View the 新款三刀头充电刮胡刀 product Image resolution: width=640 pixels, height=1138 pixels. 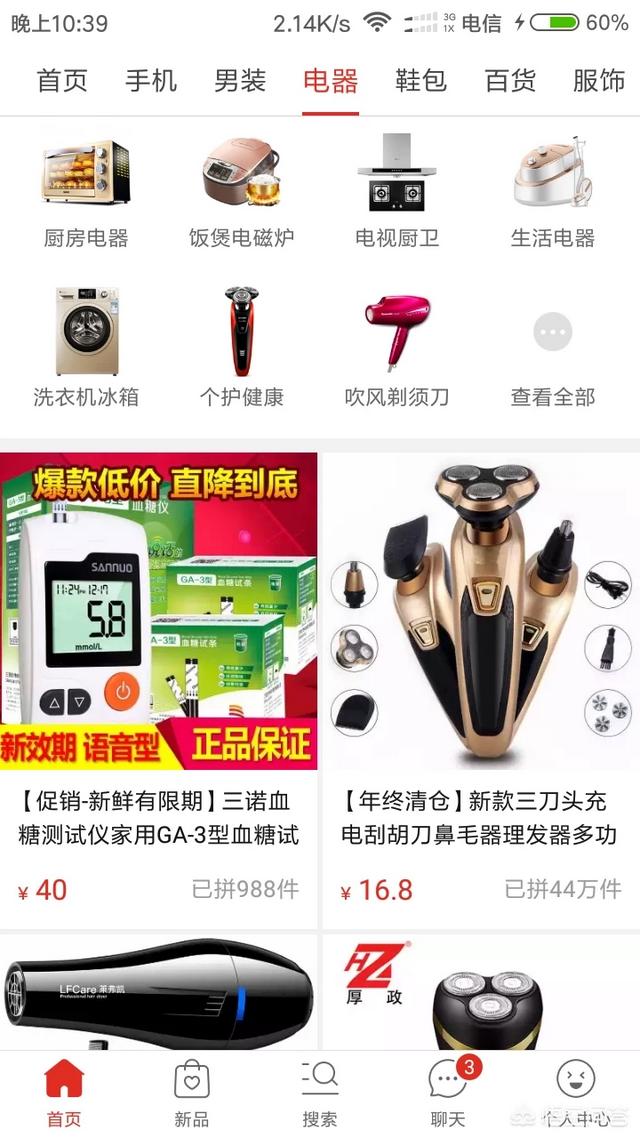pyautogui.click(x=481, y=690)
